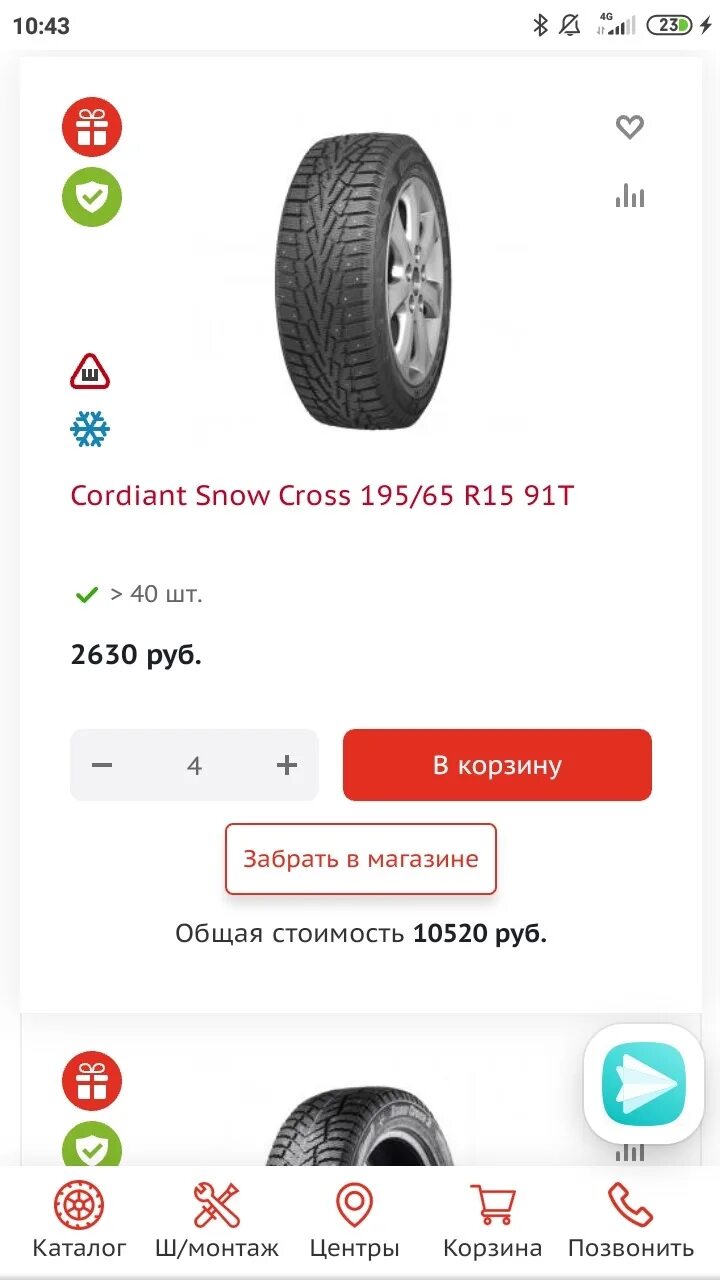
Task: Add Cordiant Snow Cross to favorites
Action: [629, 127]
